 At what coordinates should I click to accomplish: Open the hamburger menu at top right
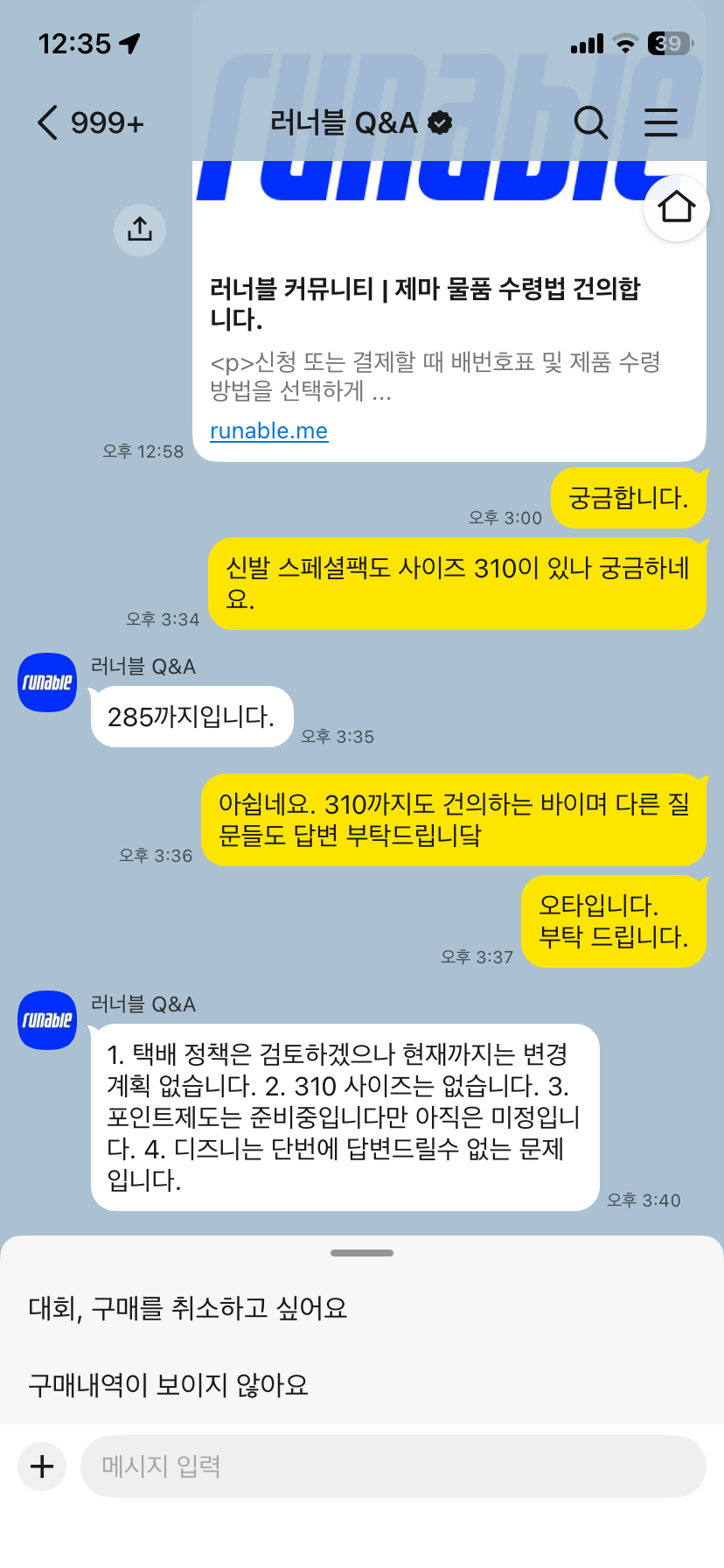[x=662, y=122]
